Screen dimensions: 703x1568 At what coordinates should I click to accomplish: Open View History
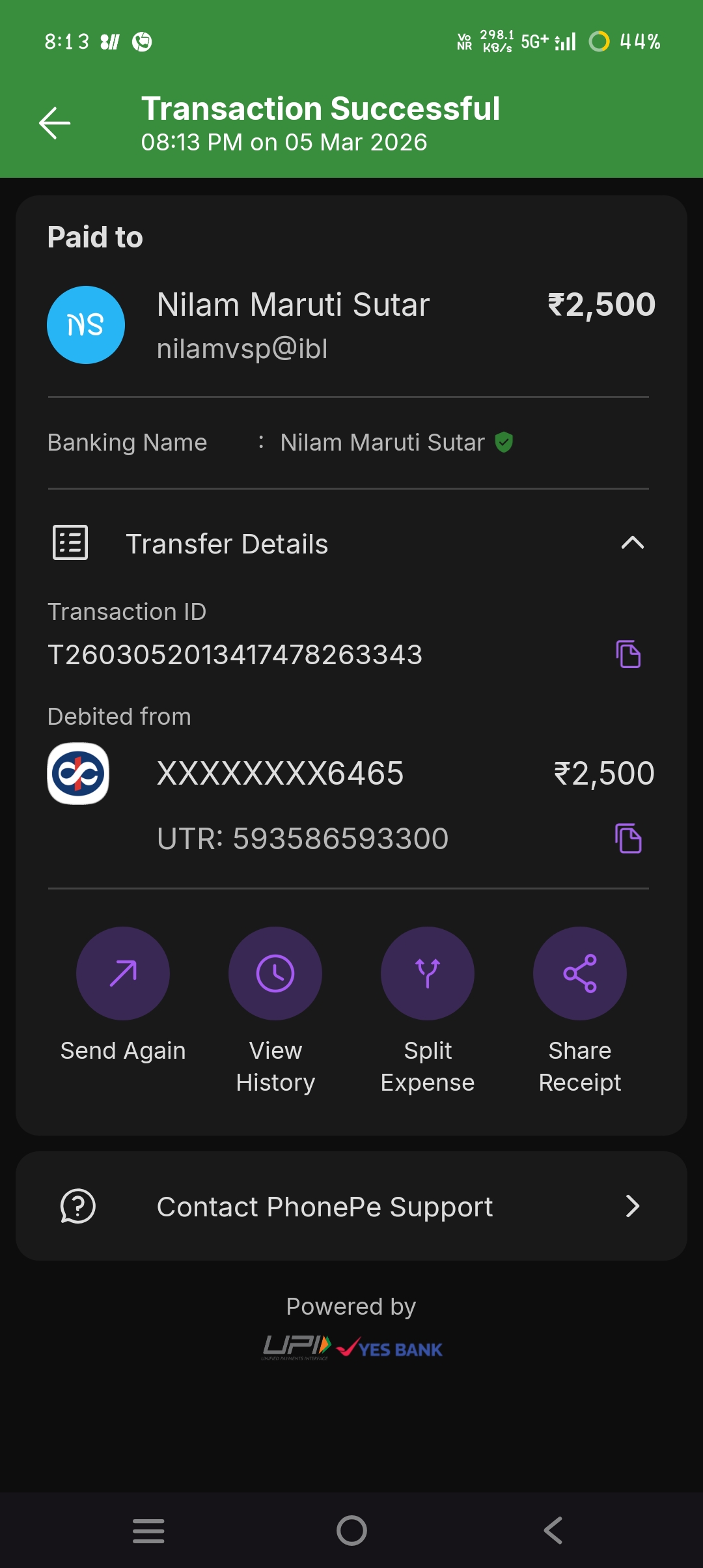[x=275, y=973]
